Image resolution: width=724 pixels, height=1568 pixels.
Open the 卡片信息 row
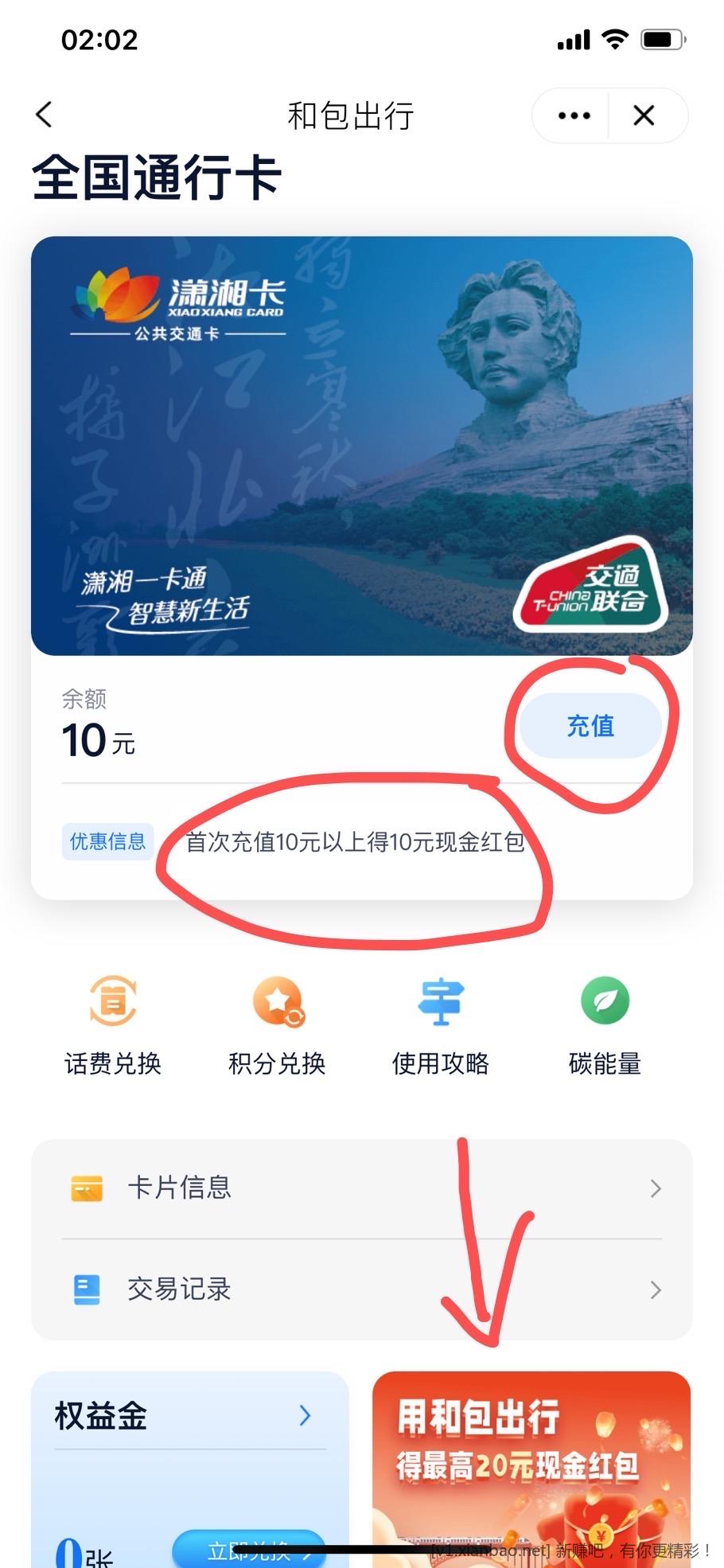point(361,1188)
